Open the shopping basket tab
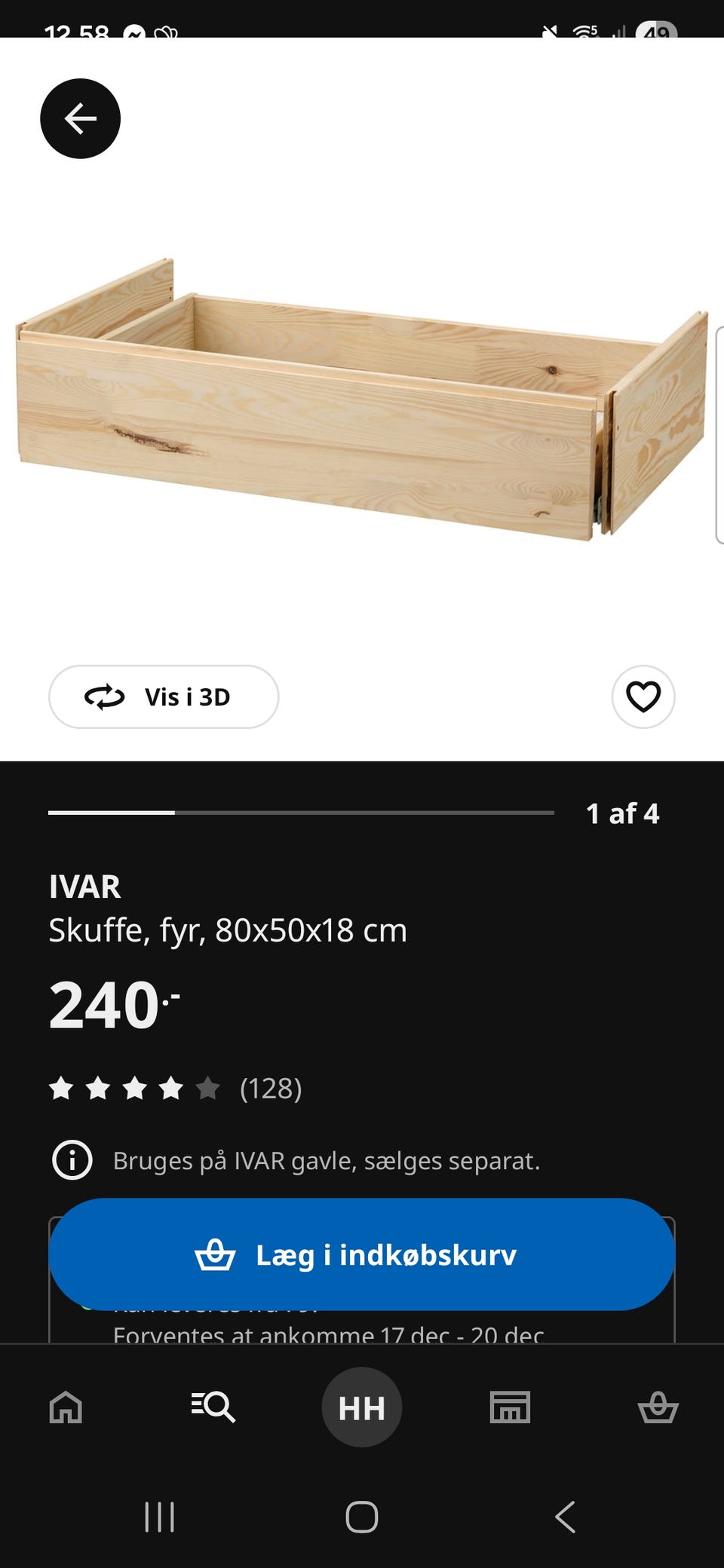The height and width of the screenshot is (1568, 724). (x=658, y=1407)
